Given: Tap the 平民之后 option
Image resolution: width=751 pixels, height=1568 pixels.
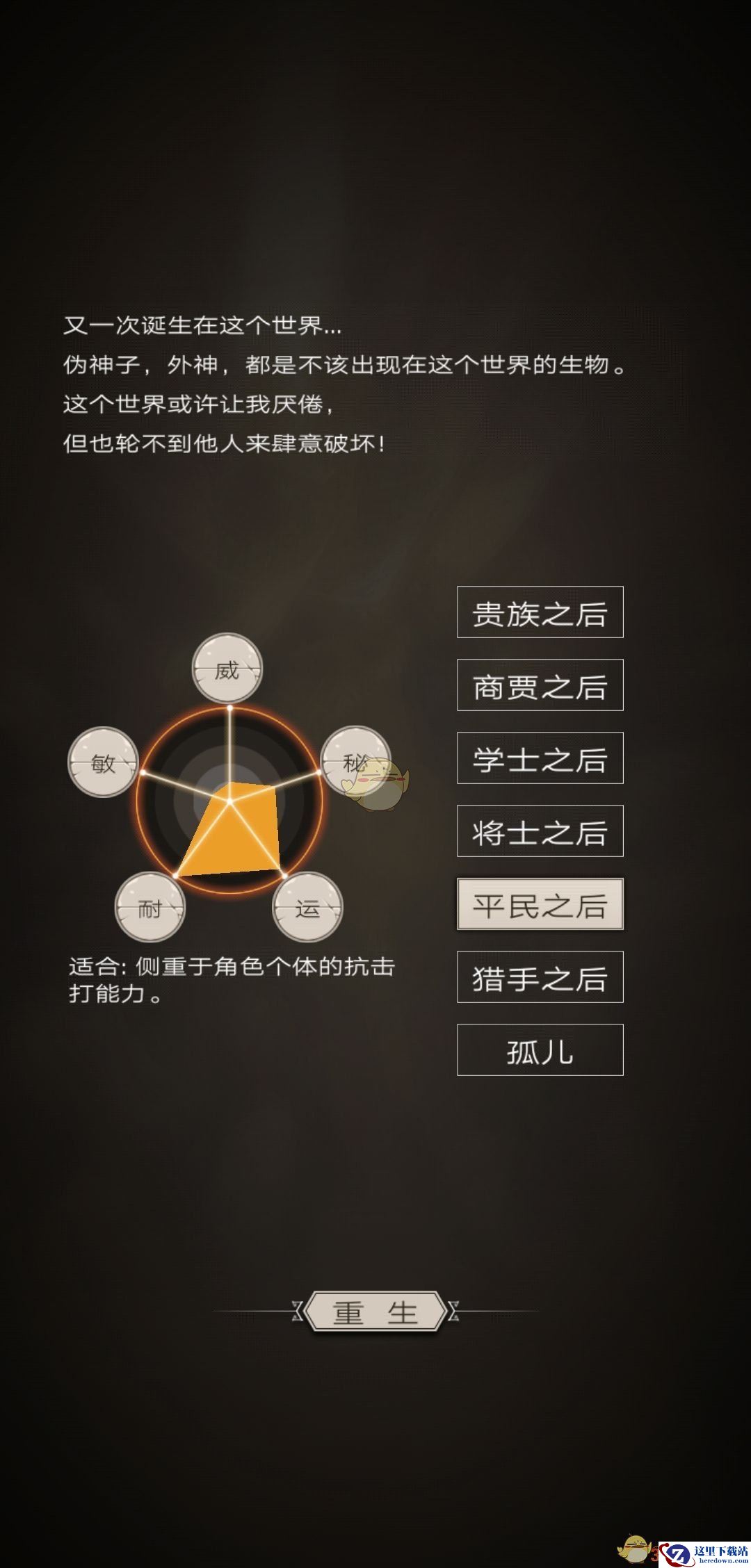Looking at the screenshot, I should point(540,904).
